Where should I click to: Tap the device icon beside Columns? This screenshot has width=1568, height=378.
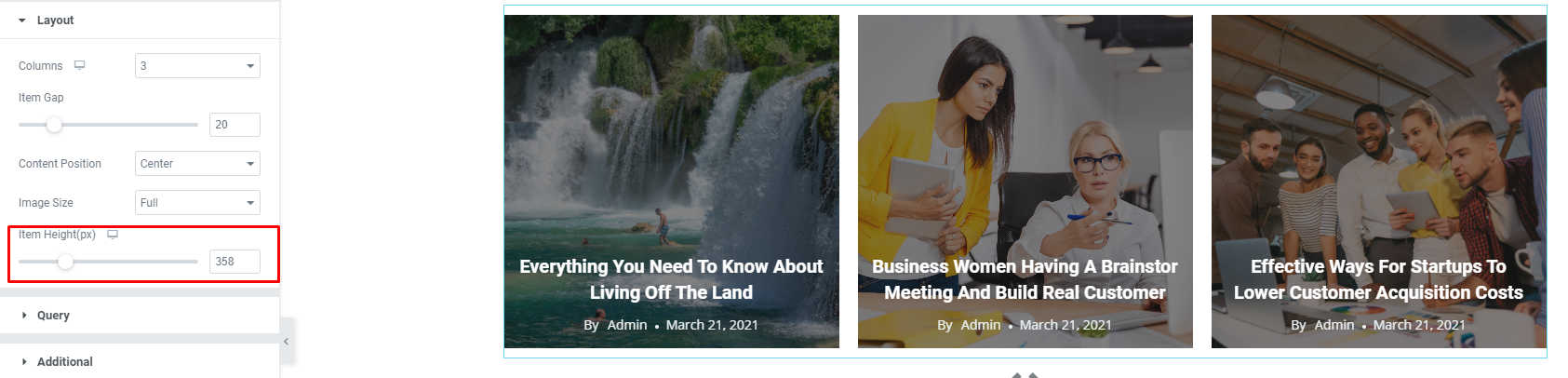tap(80, 65)
